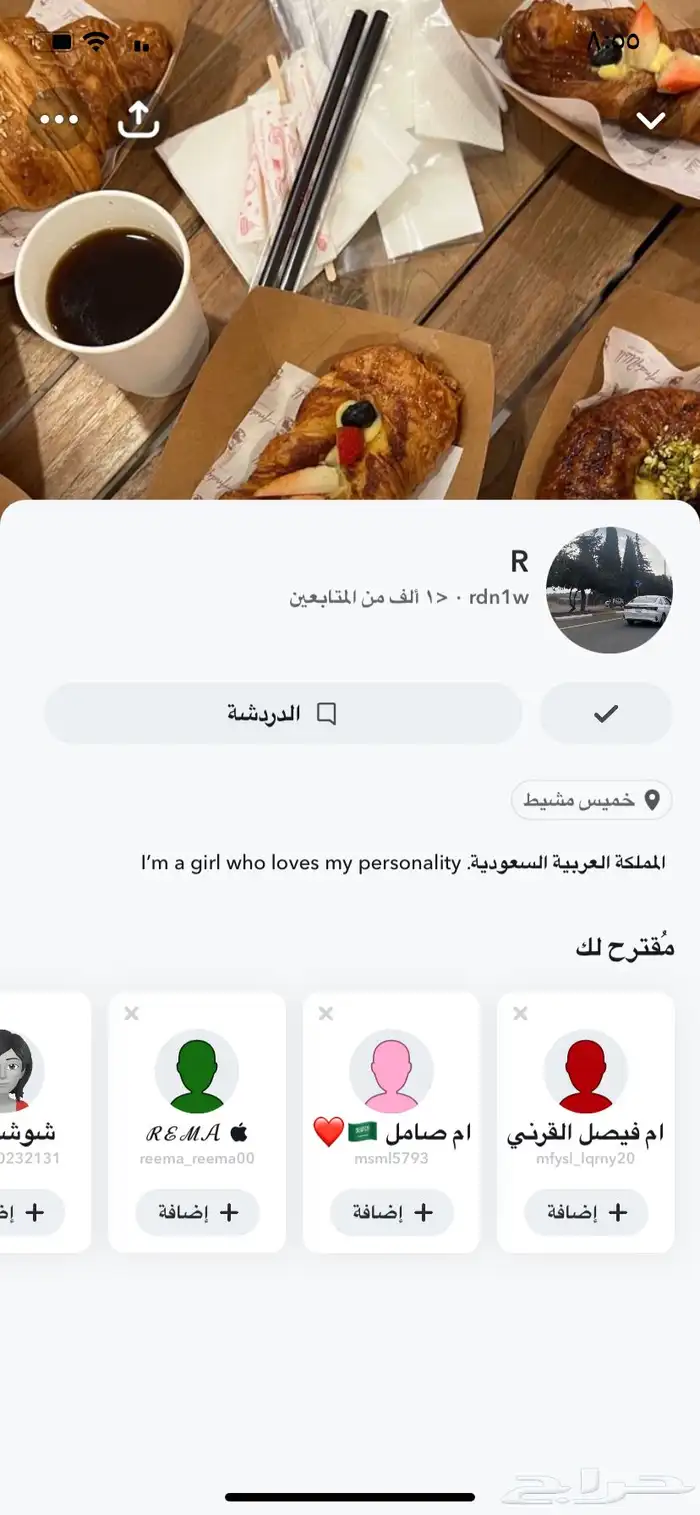Collapse profile with the down chevron
700x1515 pixels.
(651, 121)
